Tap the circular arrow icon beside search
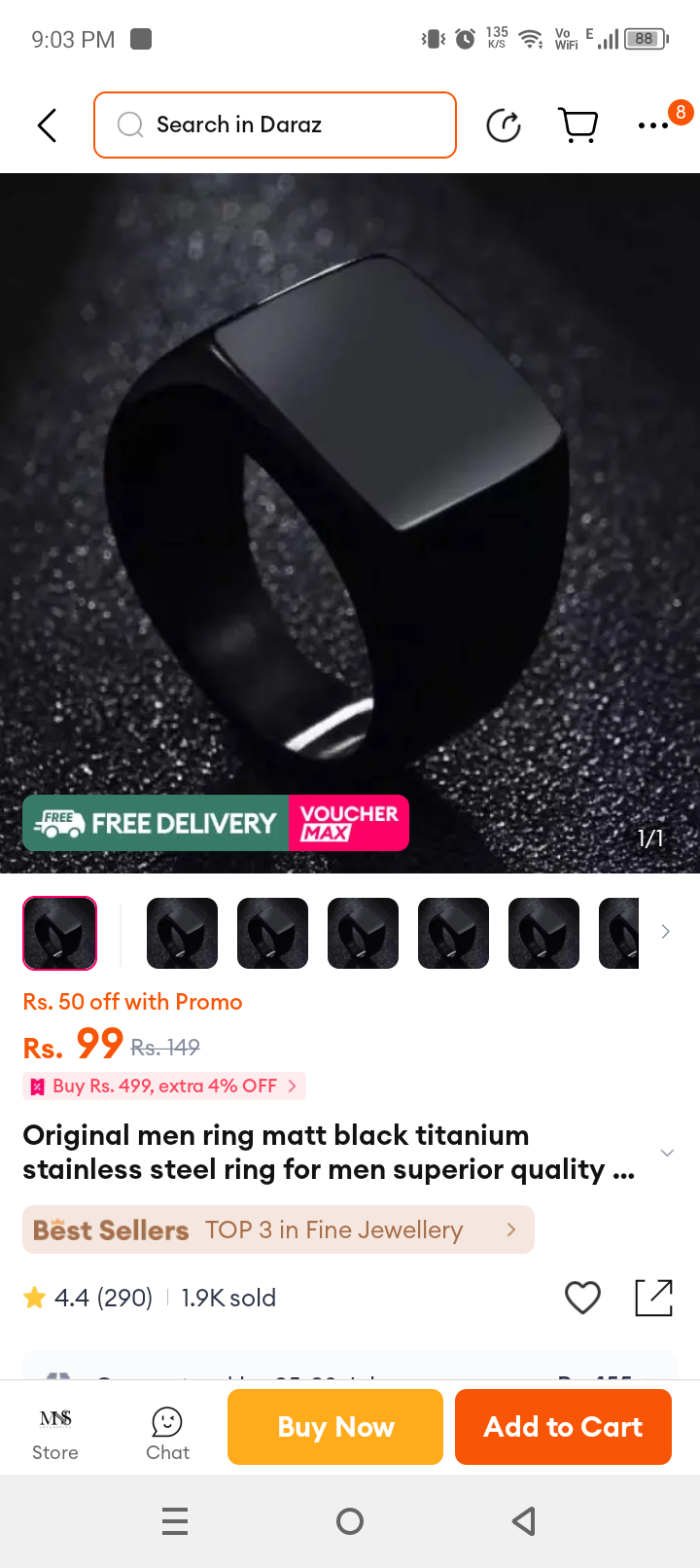 pyautogui.click(x=504, y=125)
